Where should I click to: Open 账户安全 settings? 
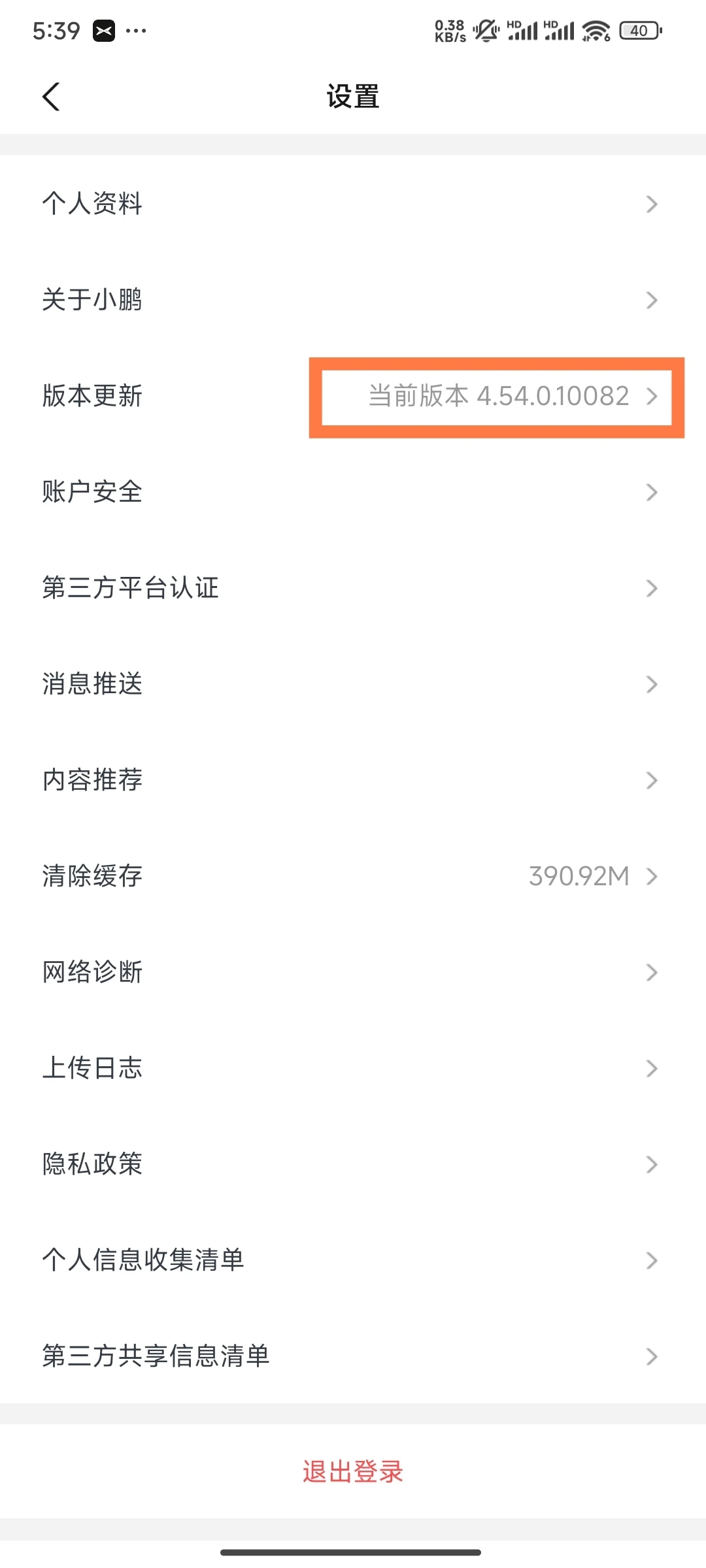pos(353,491)
